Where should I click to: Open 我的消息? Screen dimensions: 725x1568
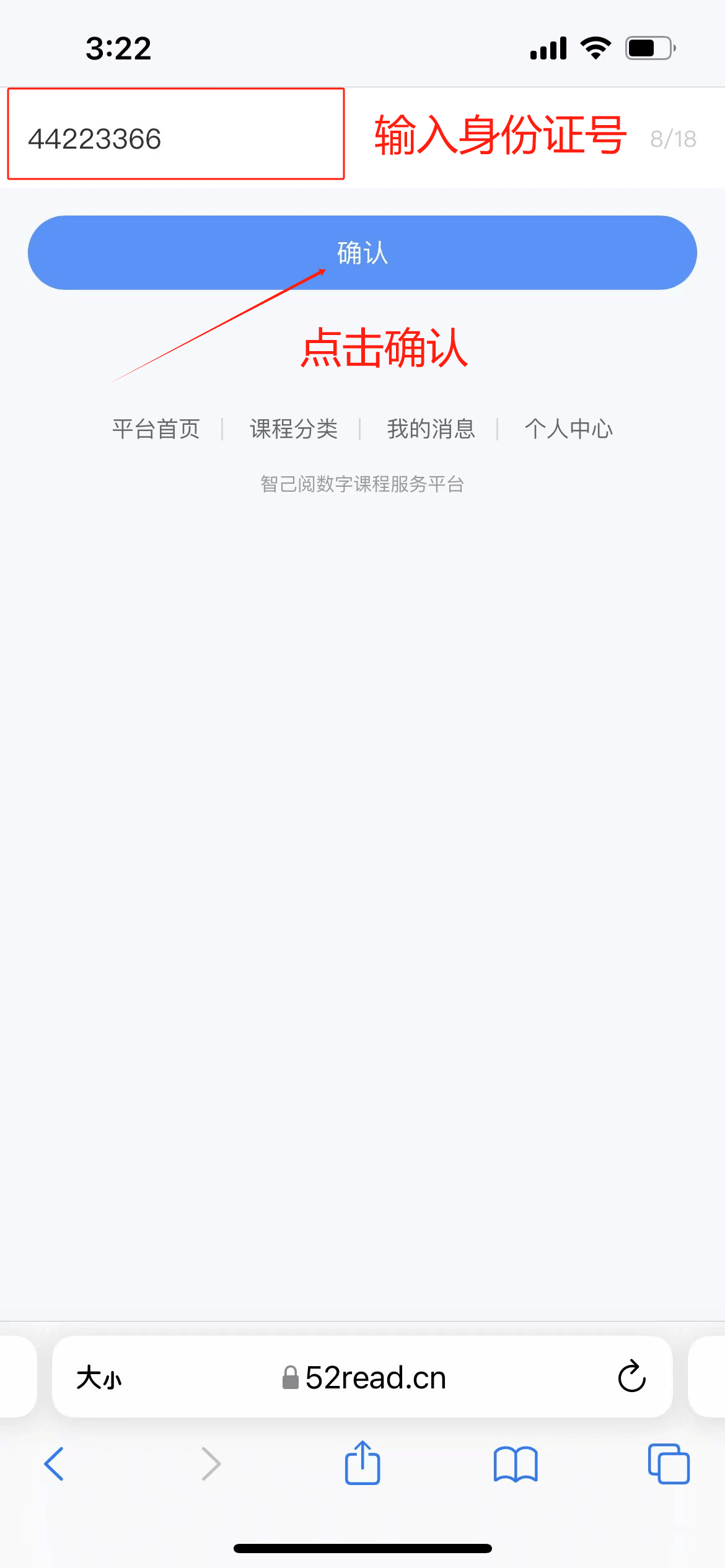pyautogui.click(x=431, y=429)
